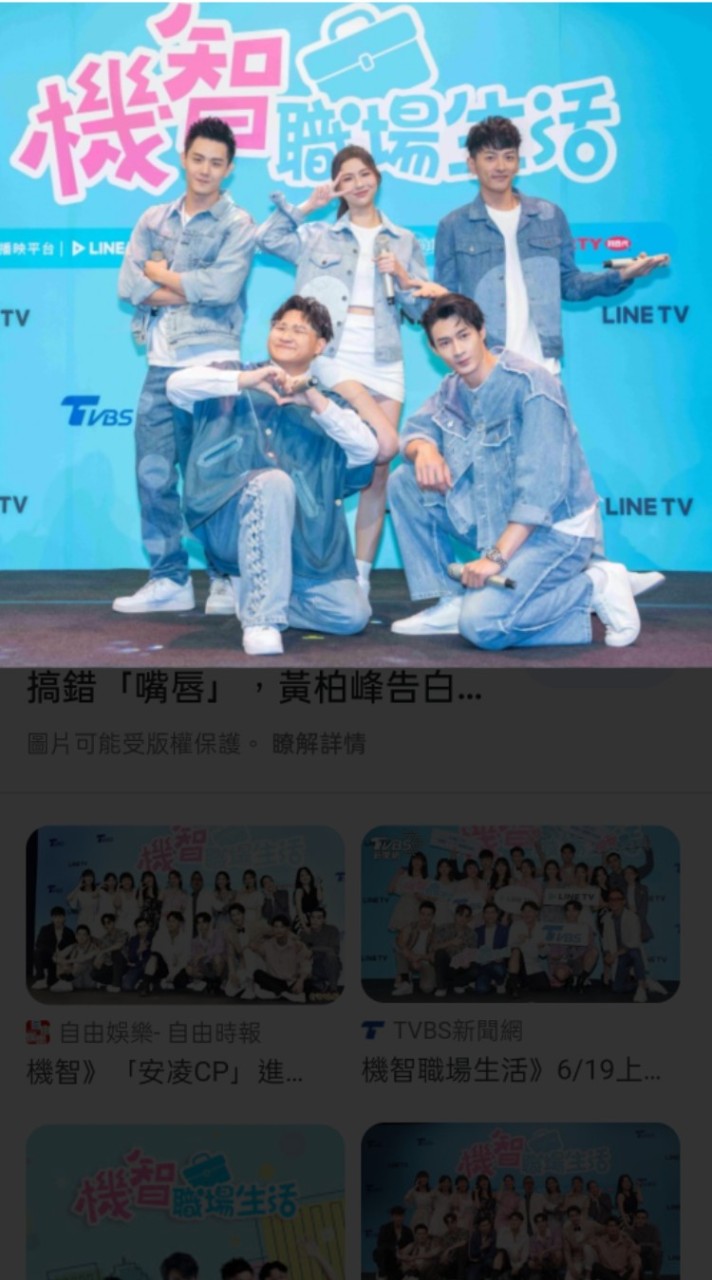Open the TVBS新聞網 result thumbnail
This screenshot has height=1280, width=712.
(x=520, y=914)
